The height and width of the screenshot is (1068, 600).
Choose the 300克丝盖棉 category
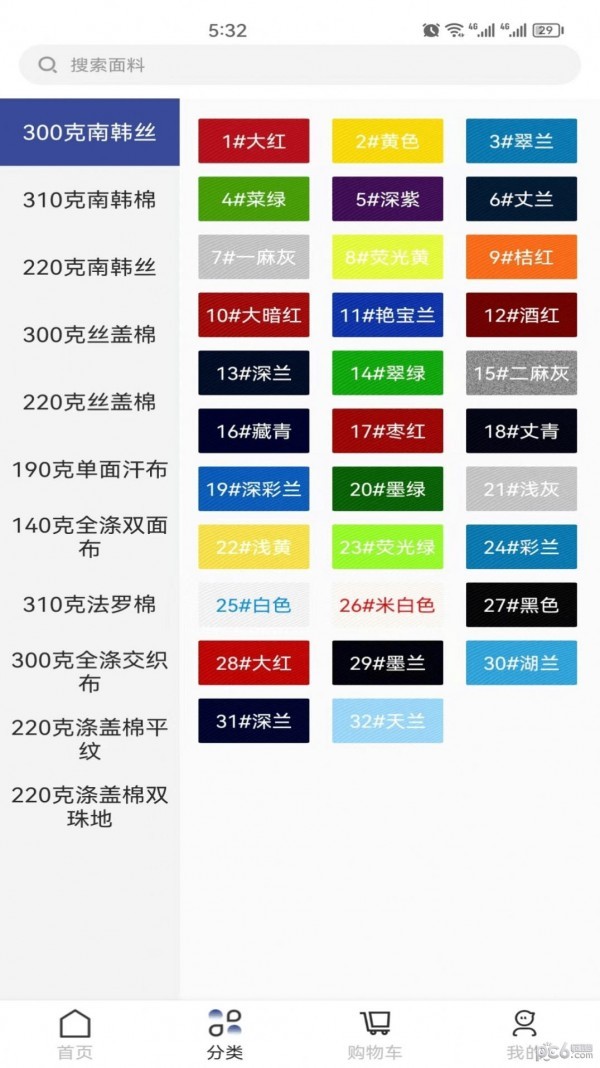pyautogui.click(x=90, y=334)
